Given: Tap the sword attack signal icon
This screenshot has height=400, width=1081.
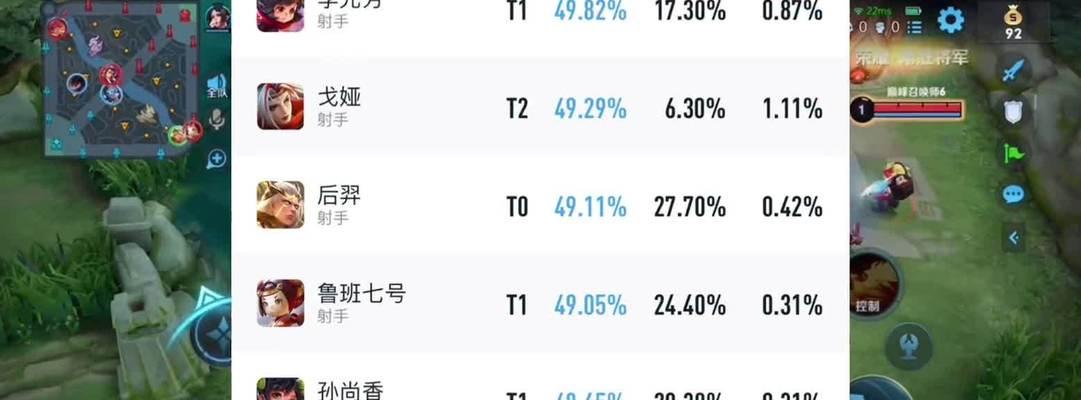Looking at the screenshot, I should (x=1014, y=70).
